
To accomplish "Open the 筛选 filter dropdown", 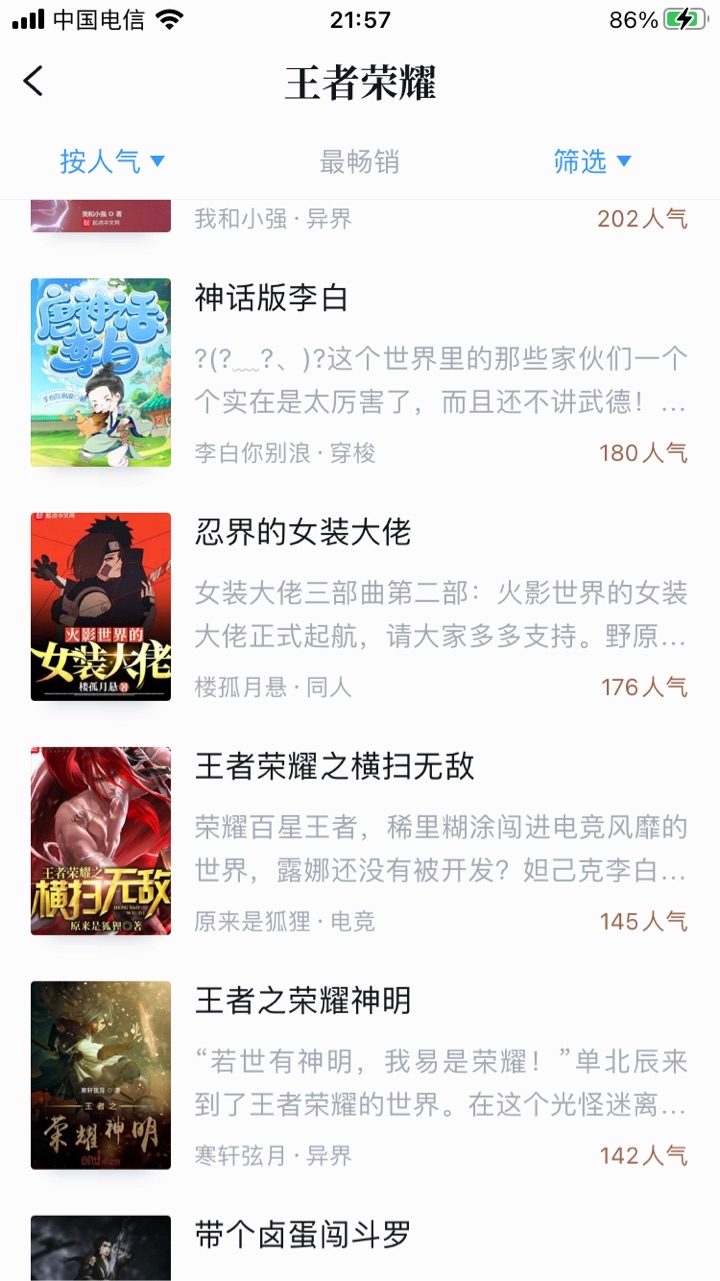I will click(x=592, y=161).
